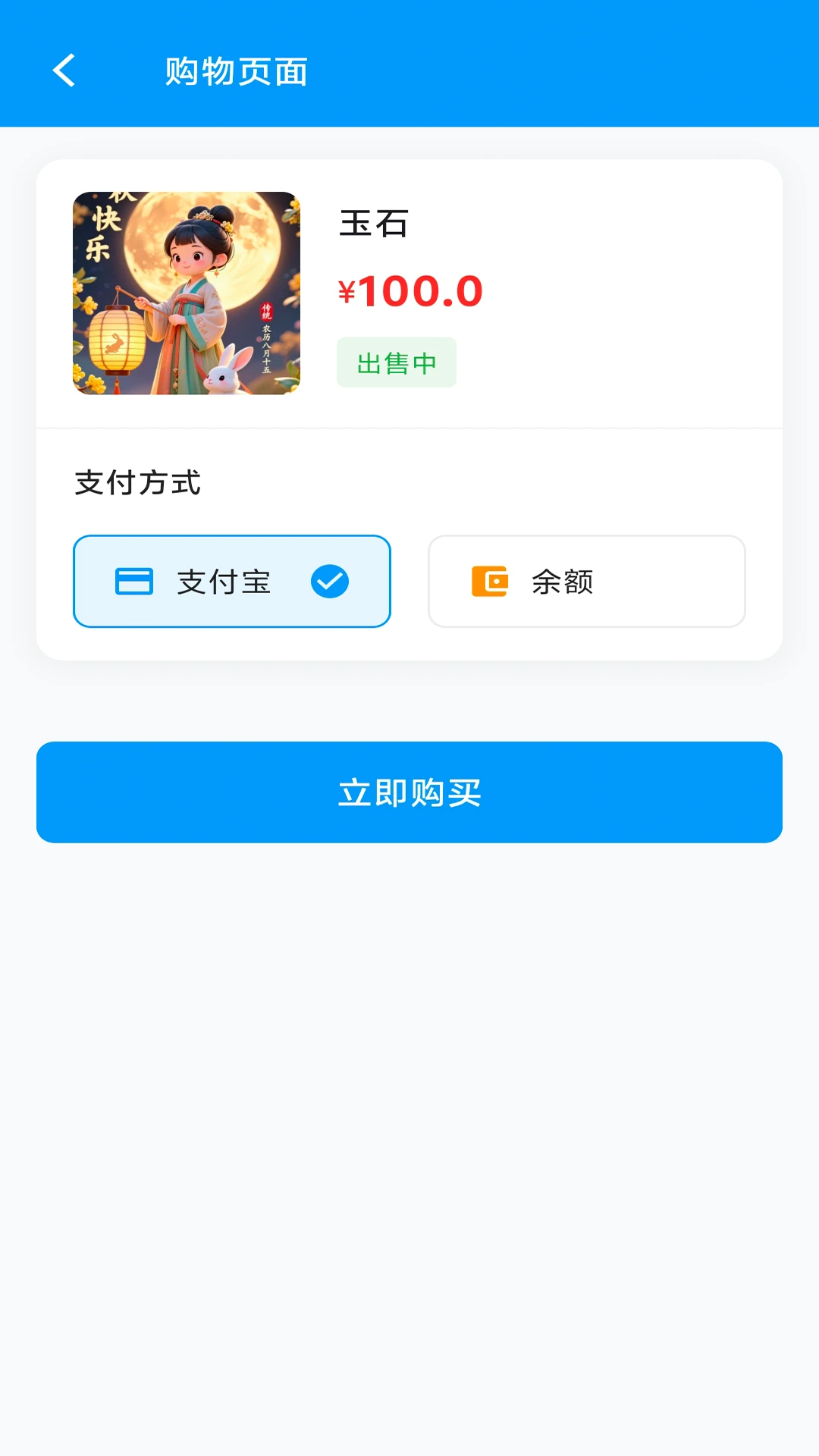This screenshot has height=1456, width=819.
Task: Click the 出售中 status badge
Action: 396,362
